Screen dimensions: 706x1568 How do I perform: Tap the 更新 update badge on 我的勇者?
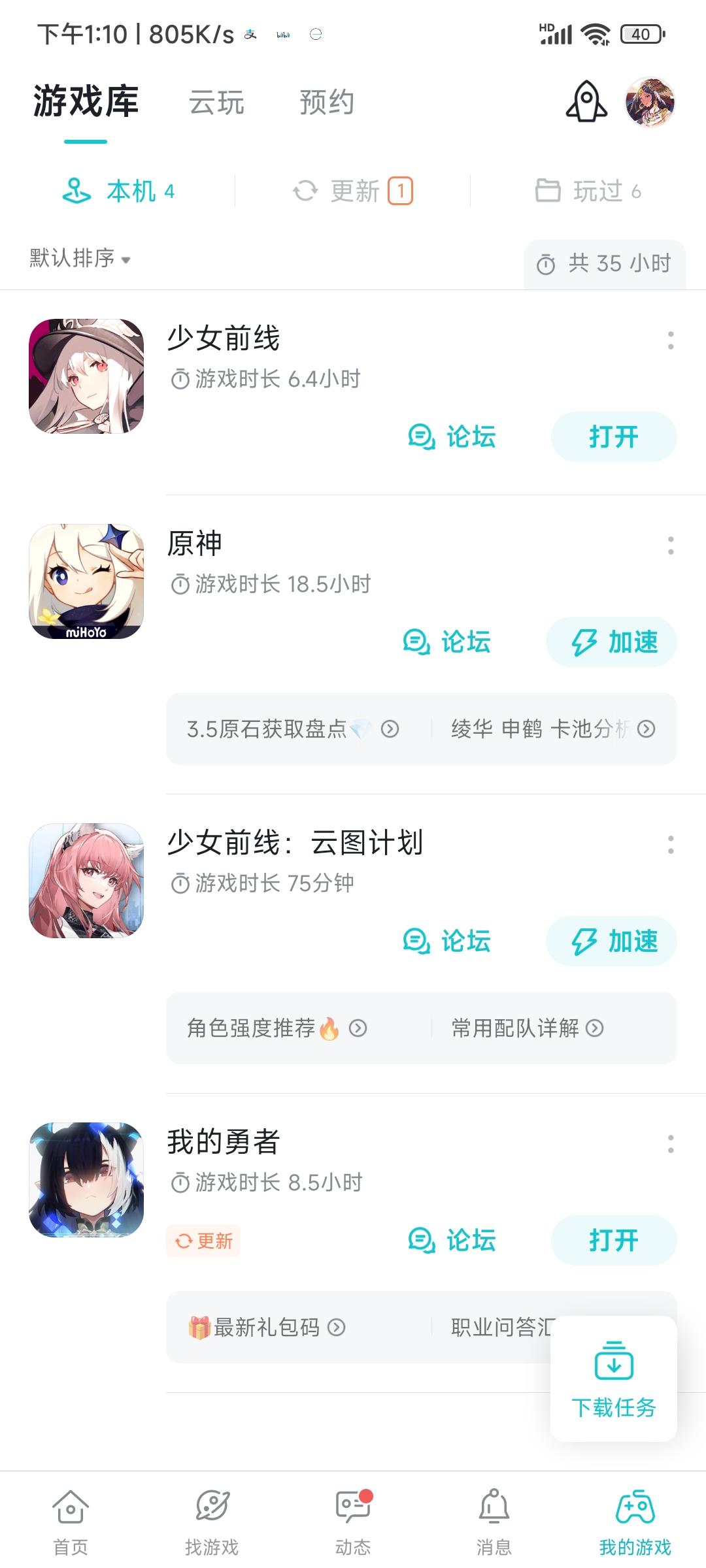(203, 1239)
